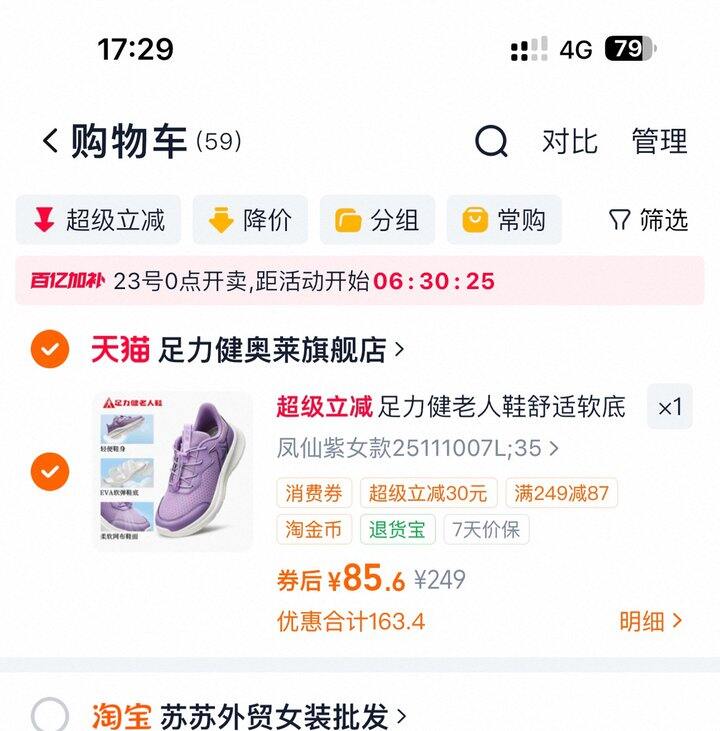
Task: Open the 对比 compare feature
Action: tap(569, 142)
